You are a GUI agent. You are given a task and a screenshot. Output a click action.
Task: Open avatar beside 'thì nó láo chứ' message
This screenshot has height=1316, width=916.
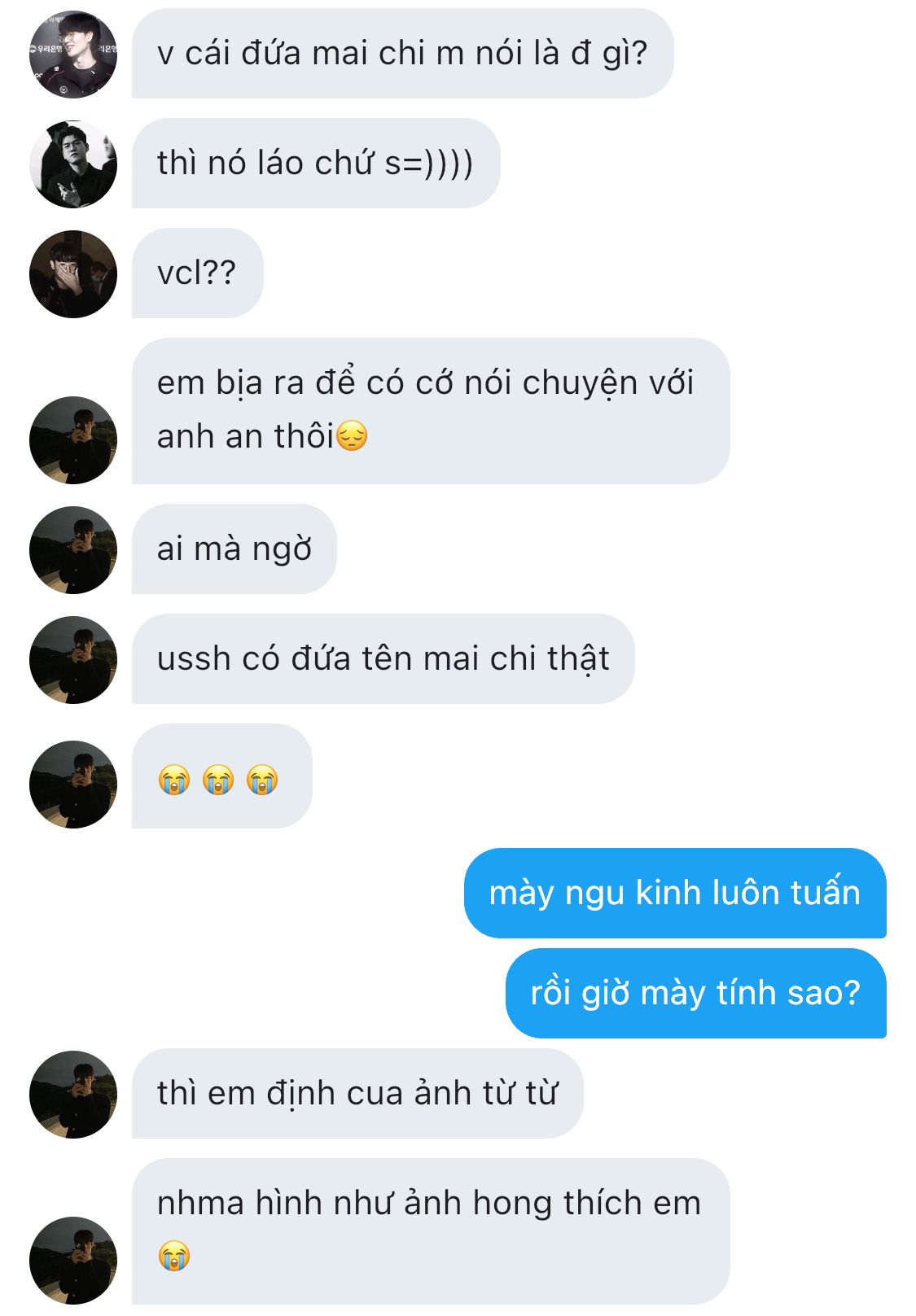pyautogui.click(x=73, y=164)
